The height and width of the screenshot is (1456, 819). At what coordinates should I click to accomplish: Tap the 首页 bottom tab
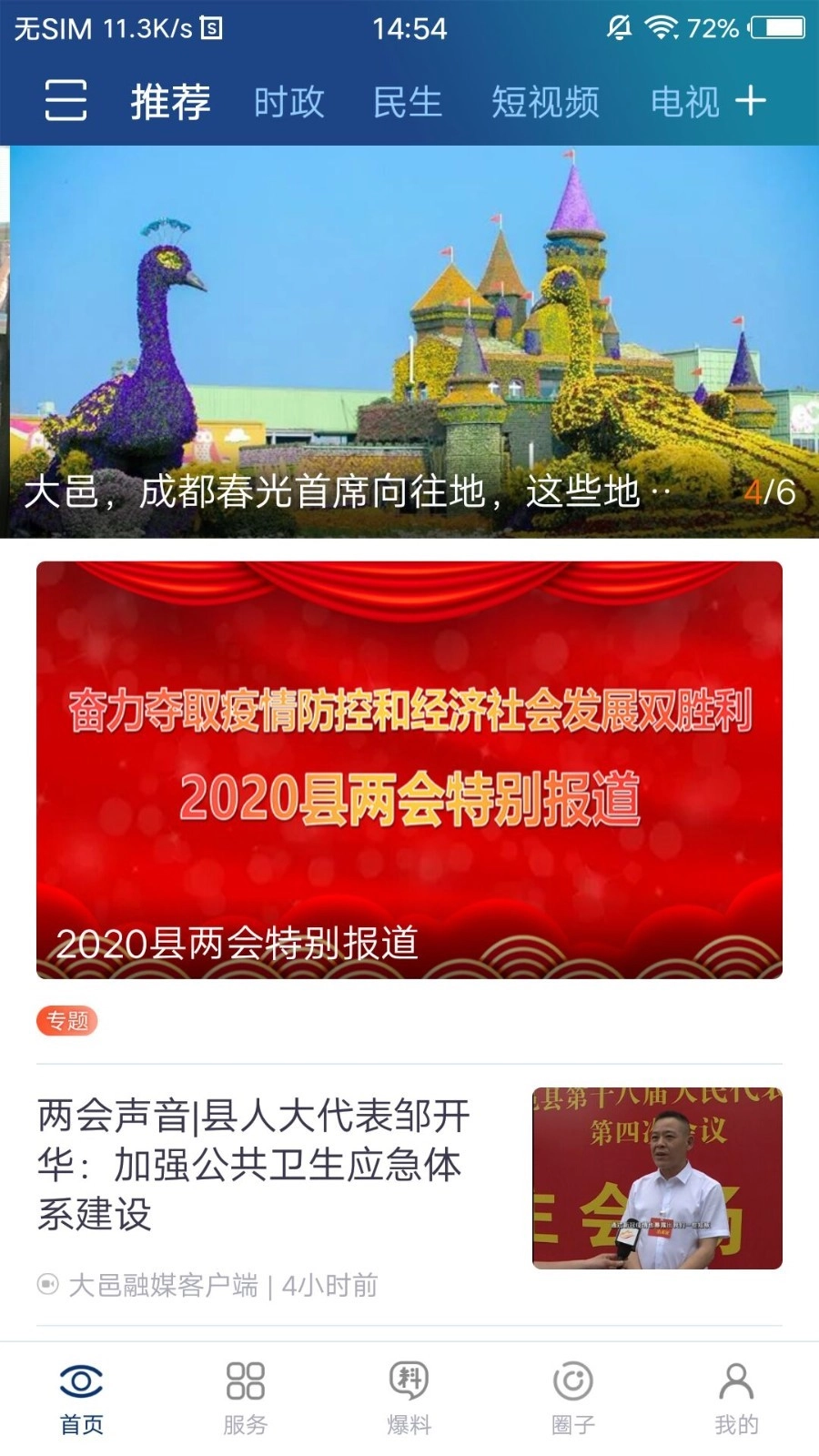(x=82, y=1399)
